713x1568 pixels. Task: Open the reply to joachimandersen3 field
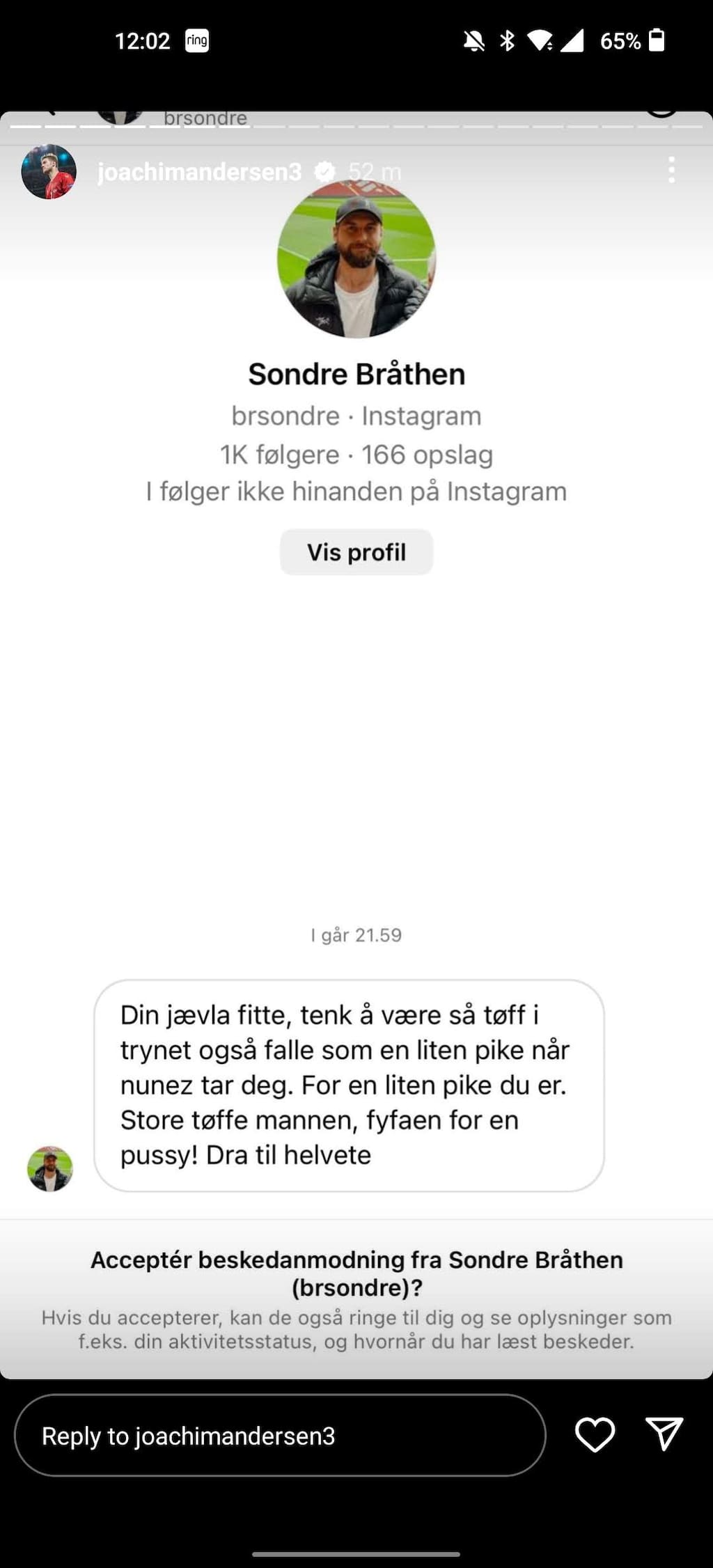tap(280, 1435)
